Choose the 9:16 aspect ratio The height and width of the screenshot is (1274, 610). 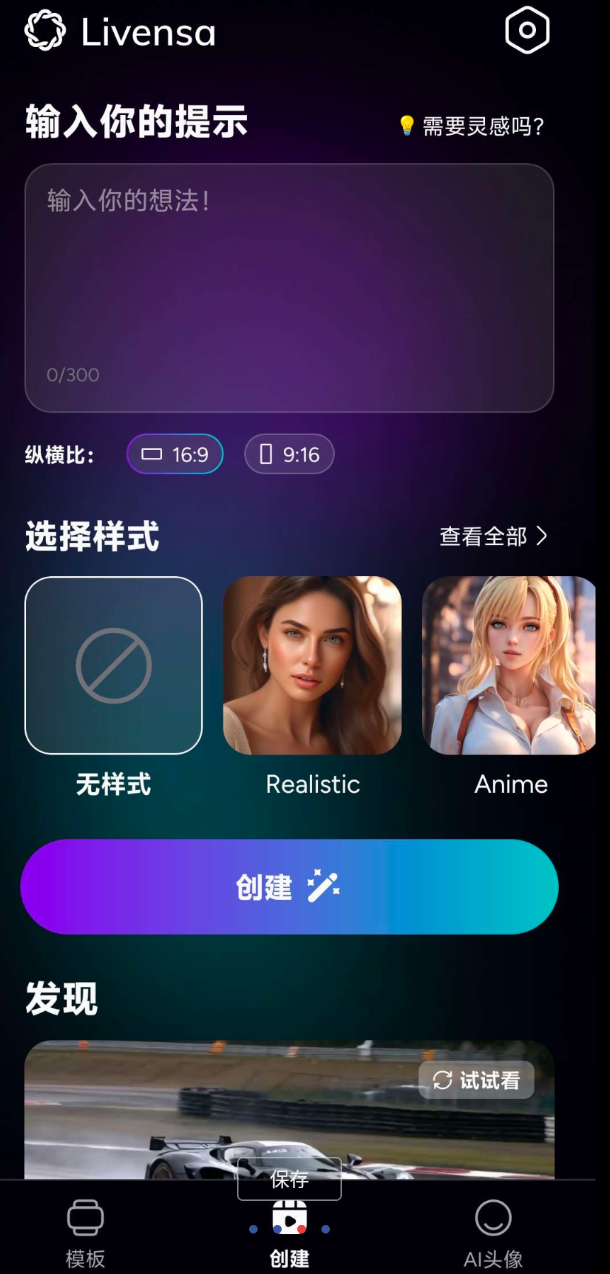pyautogui.click(x=289, y=455)
